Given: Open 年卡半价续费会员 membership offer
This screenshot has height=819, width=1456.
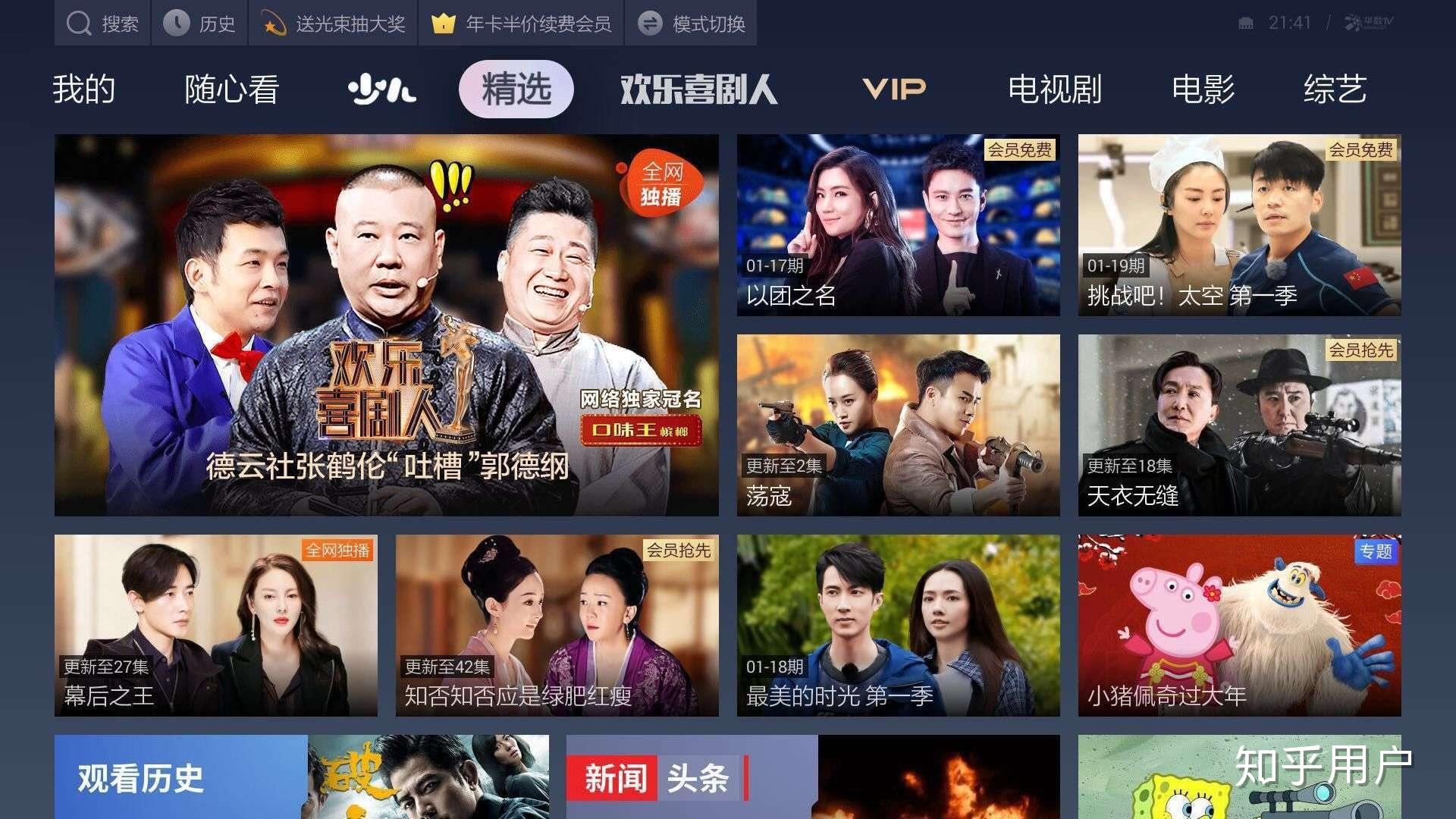Looking at the screenshot, I should click(521, 24).
